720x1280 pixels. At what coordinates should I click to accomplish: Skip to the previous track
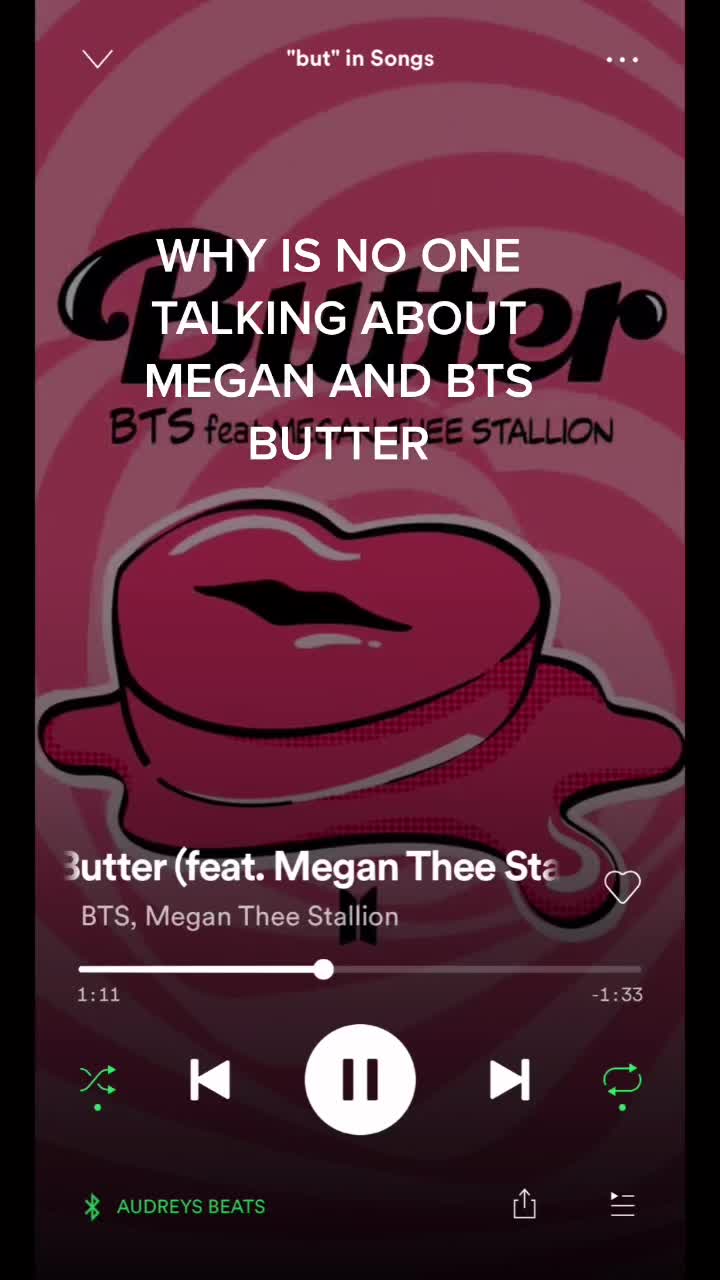click(210, 1081)
